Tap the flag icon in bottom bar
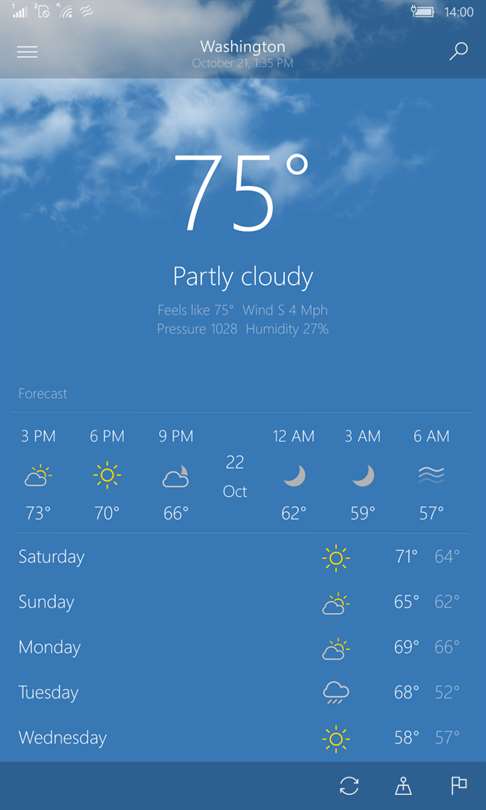Screen dimensions: 486x810 (459, 786)
